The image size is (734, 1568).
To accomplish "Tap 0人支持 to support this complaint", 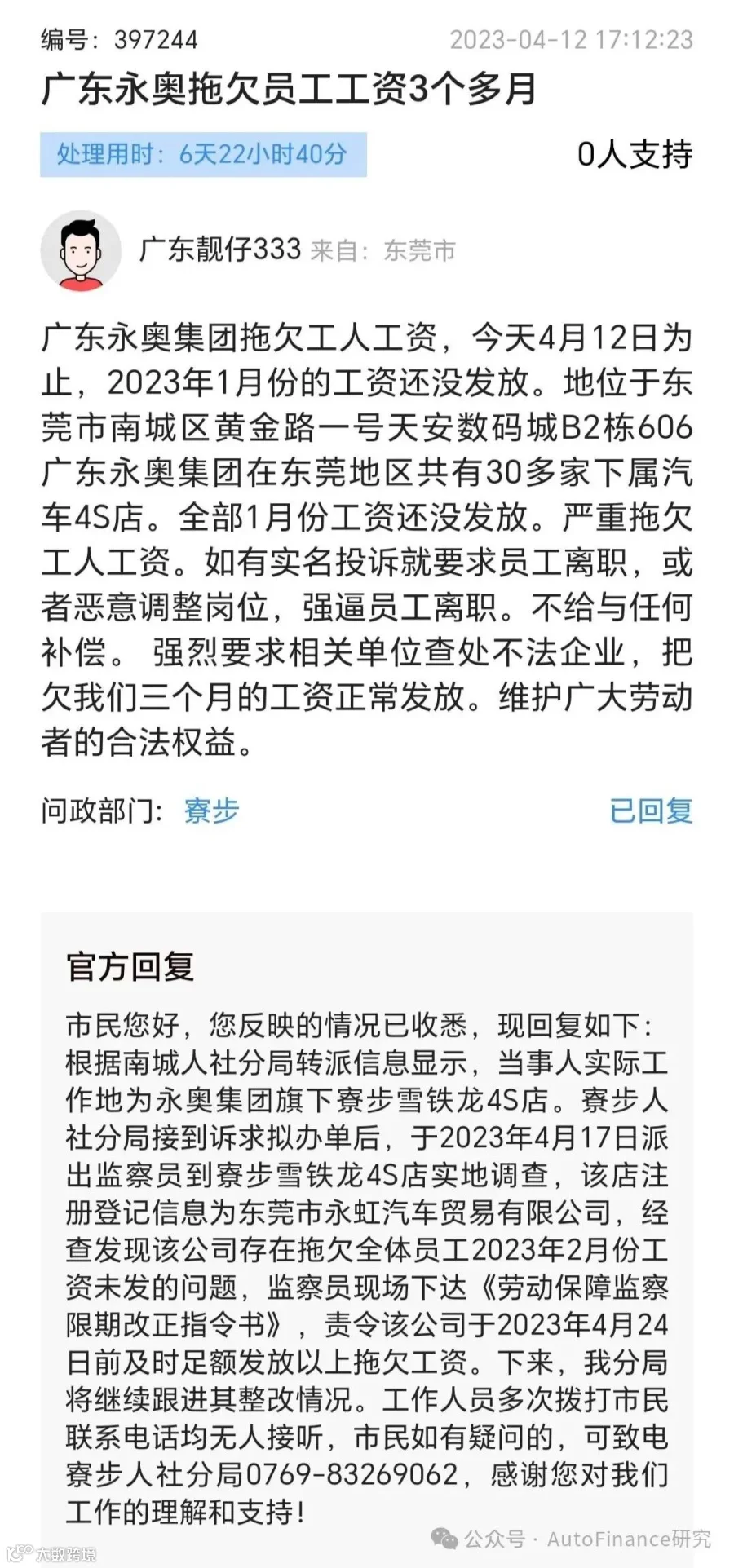I will tap(635, 154).
